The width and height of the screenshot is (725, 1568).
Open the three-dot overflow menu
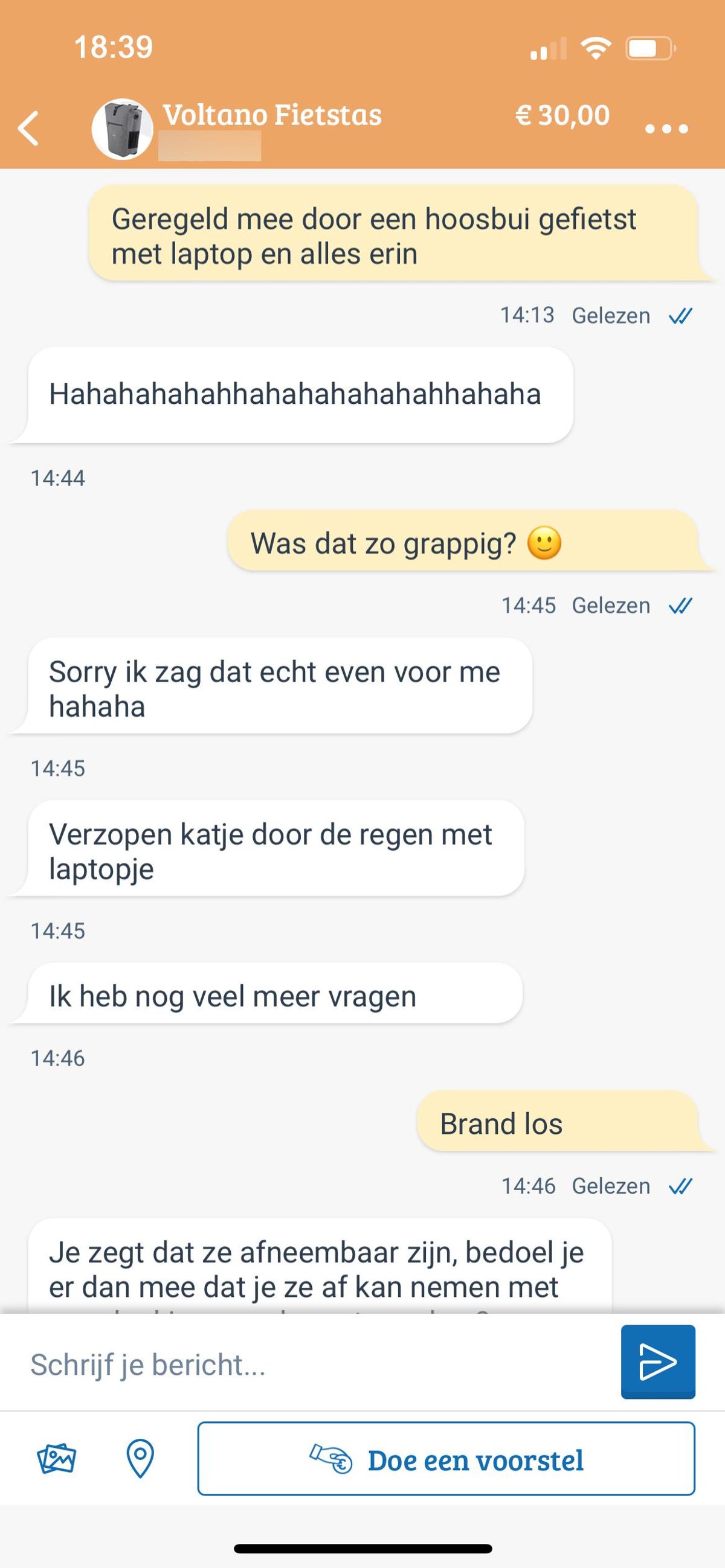tap(666, 129)
